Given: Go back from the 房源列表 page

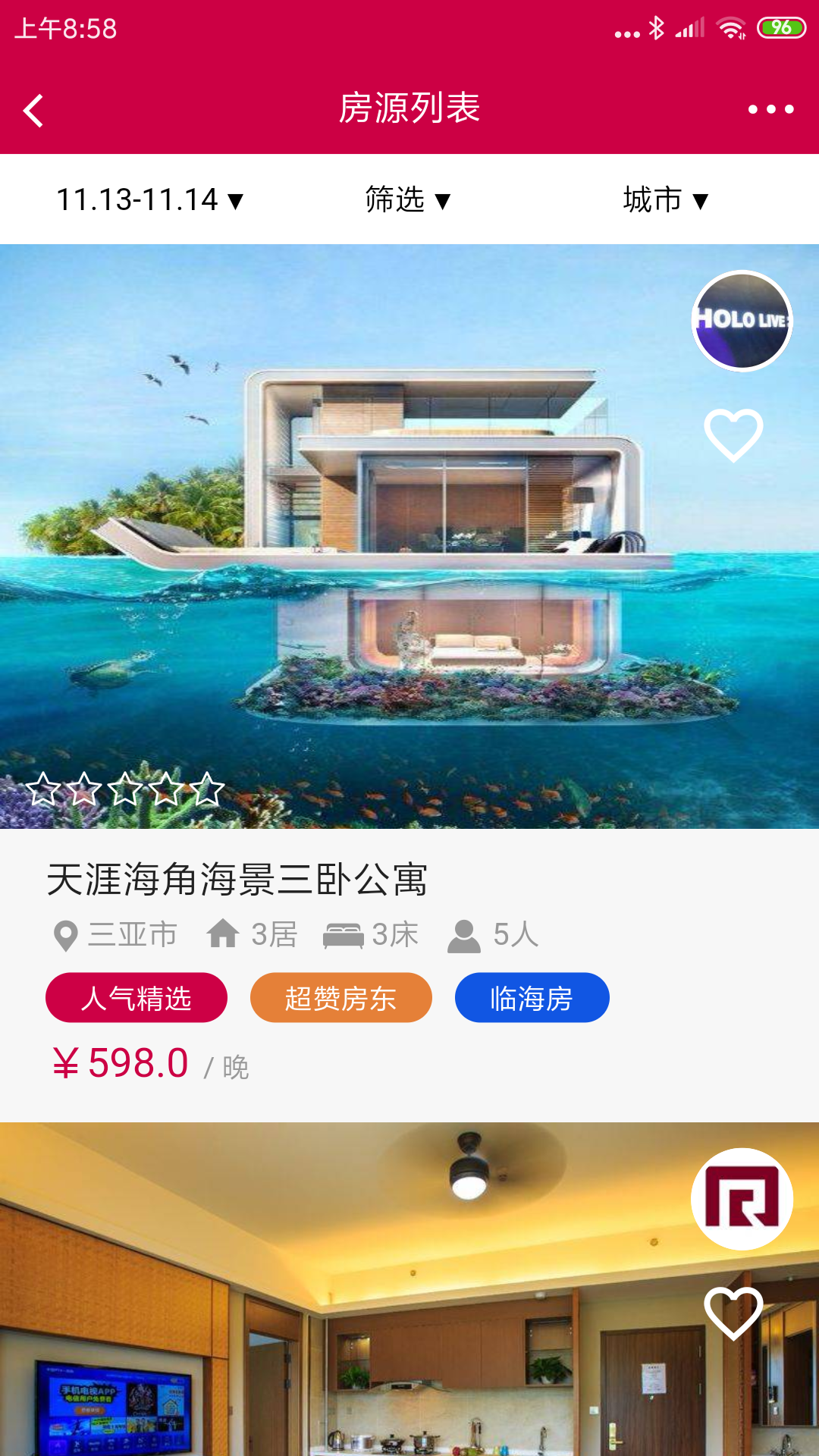Looking at the screenshot, I should tap(33, 110).
